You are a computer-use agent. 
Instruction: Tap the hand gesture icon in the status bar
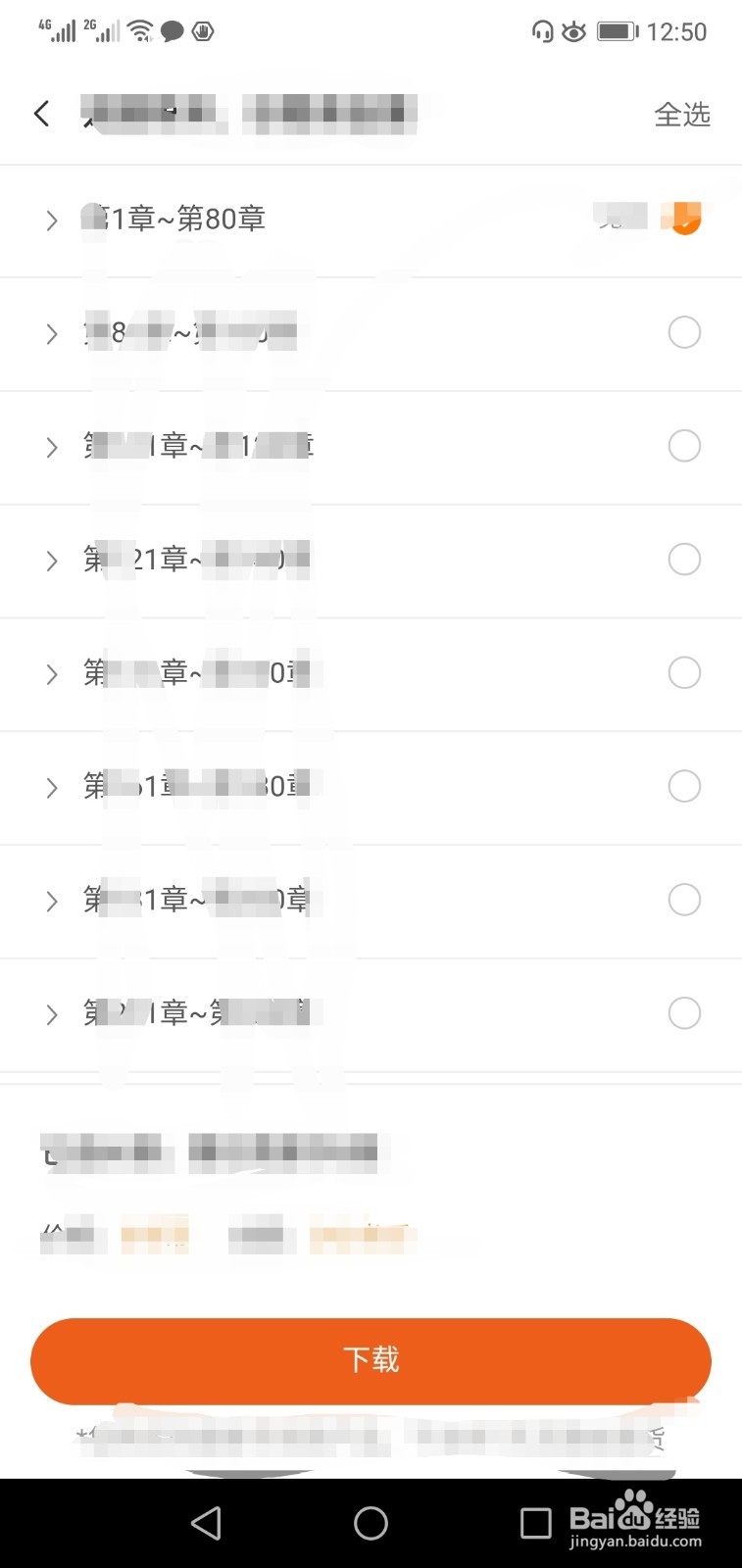pos(204,30)
